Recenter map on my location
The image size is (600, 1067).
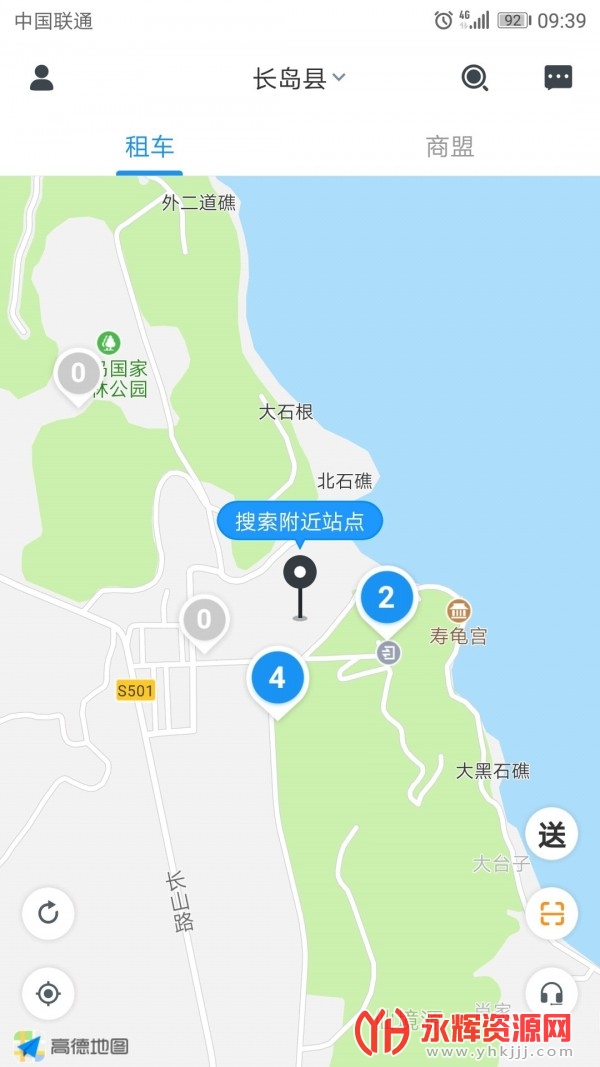[x=48, y=993]
